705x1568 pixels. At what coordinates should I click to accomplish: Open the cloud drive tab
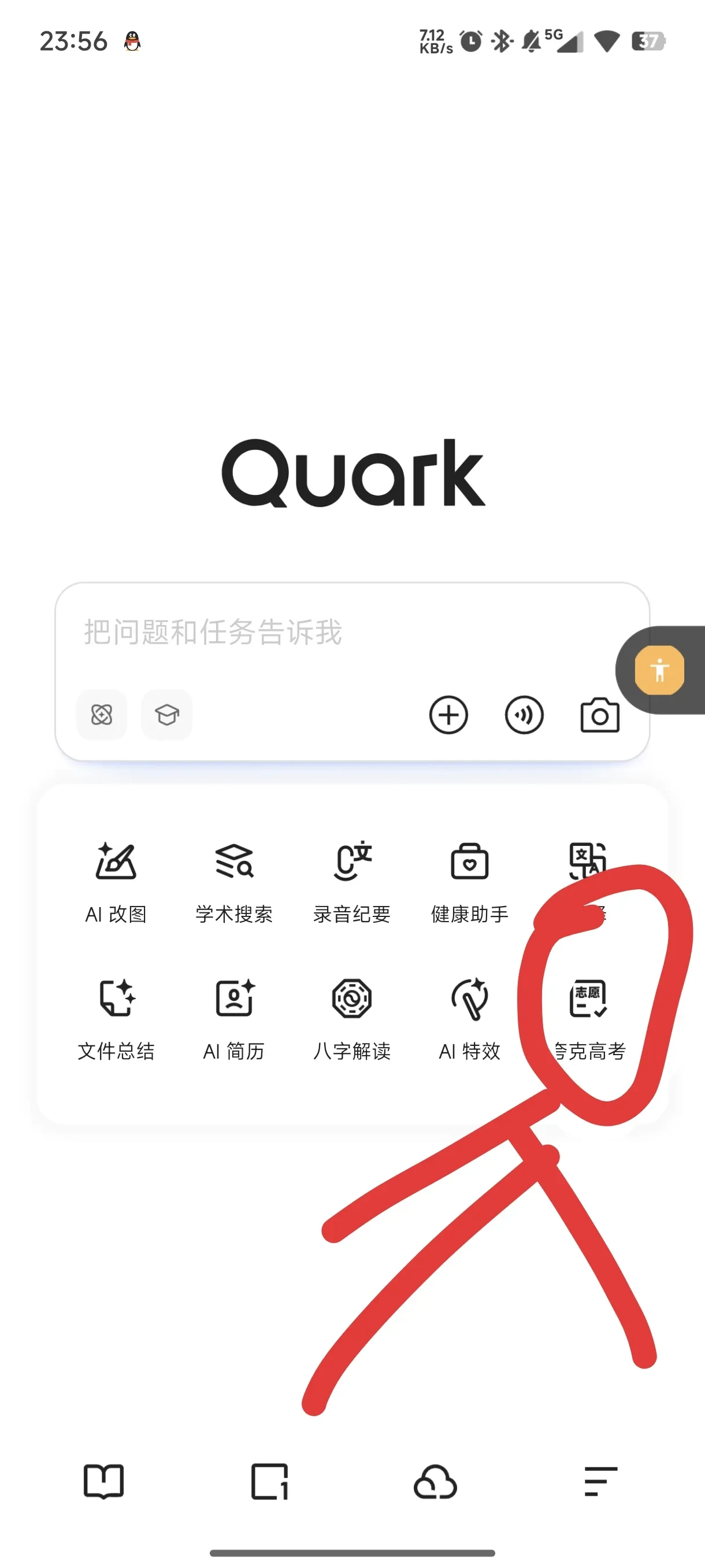tap(435, 1482)
